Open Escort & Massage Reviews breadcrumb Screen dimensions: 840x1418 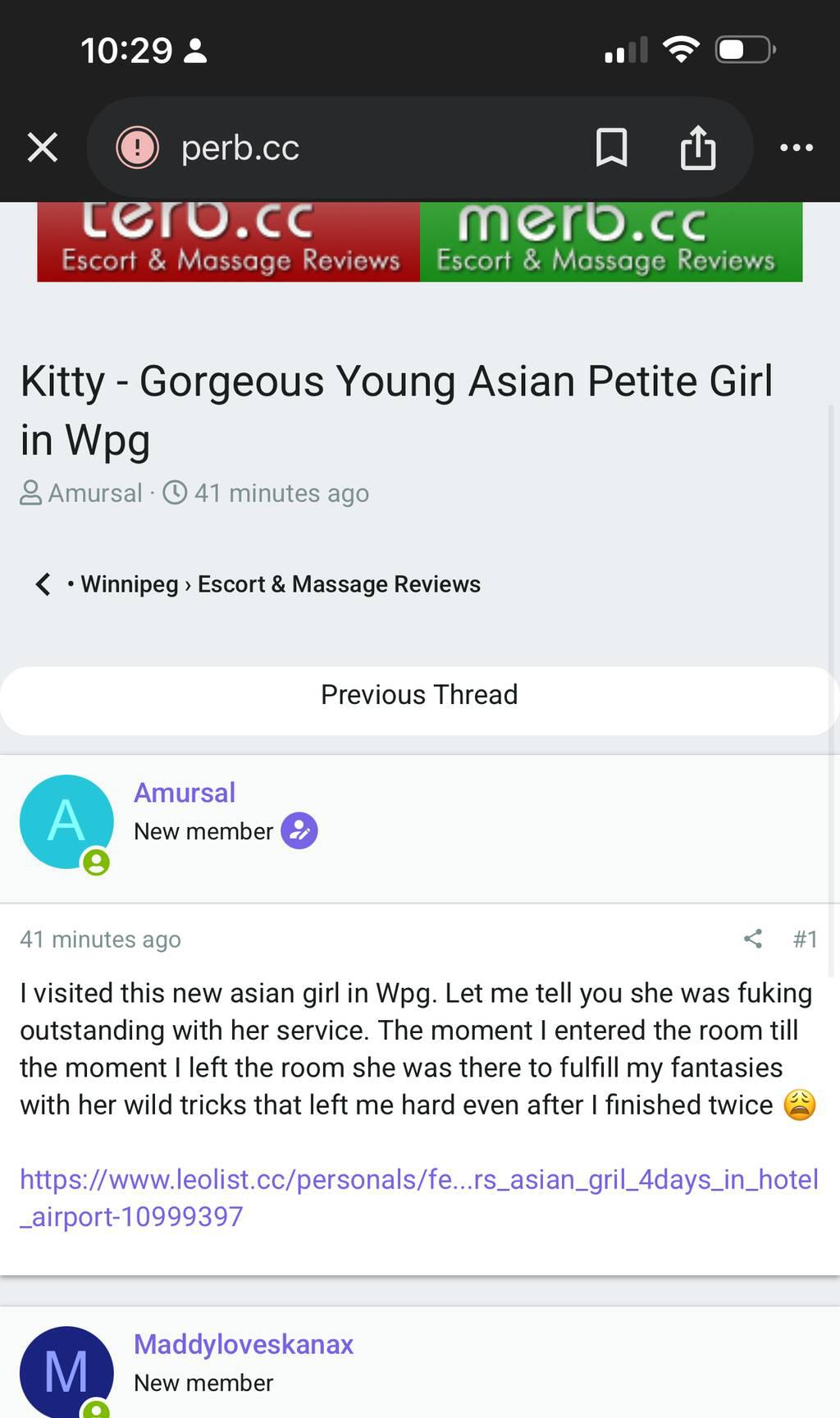339,584
